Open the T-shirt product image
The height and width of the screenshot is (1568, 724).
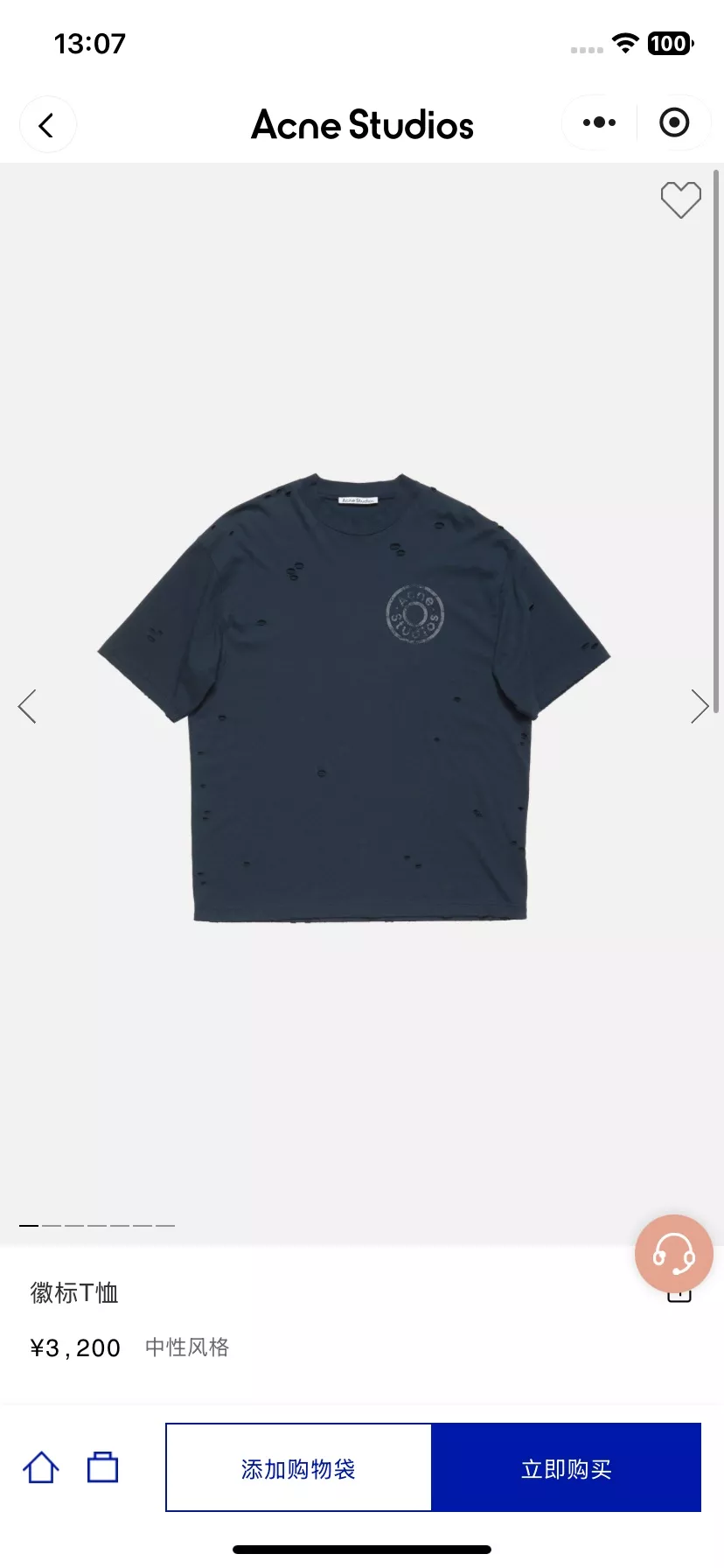pyautogui.click(x=353, y=697)
